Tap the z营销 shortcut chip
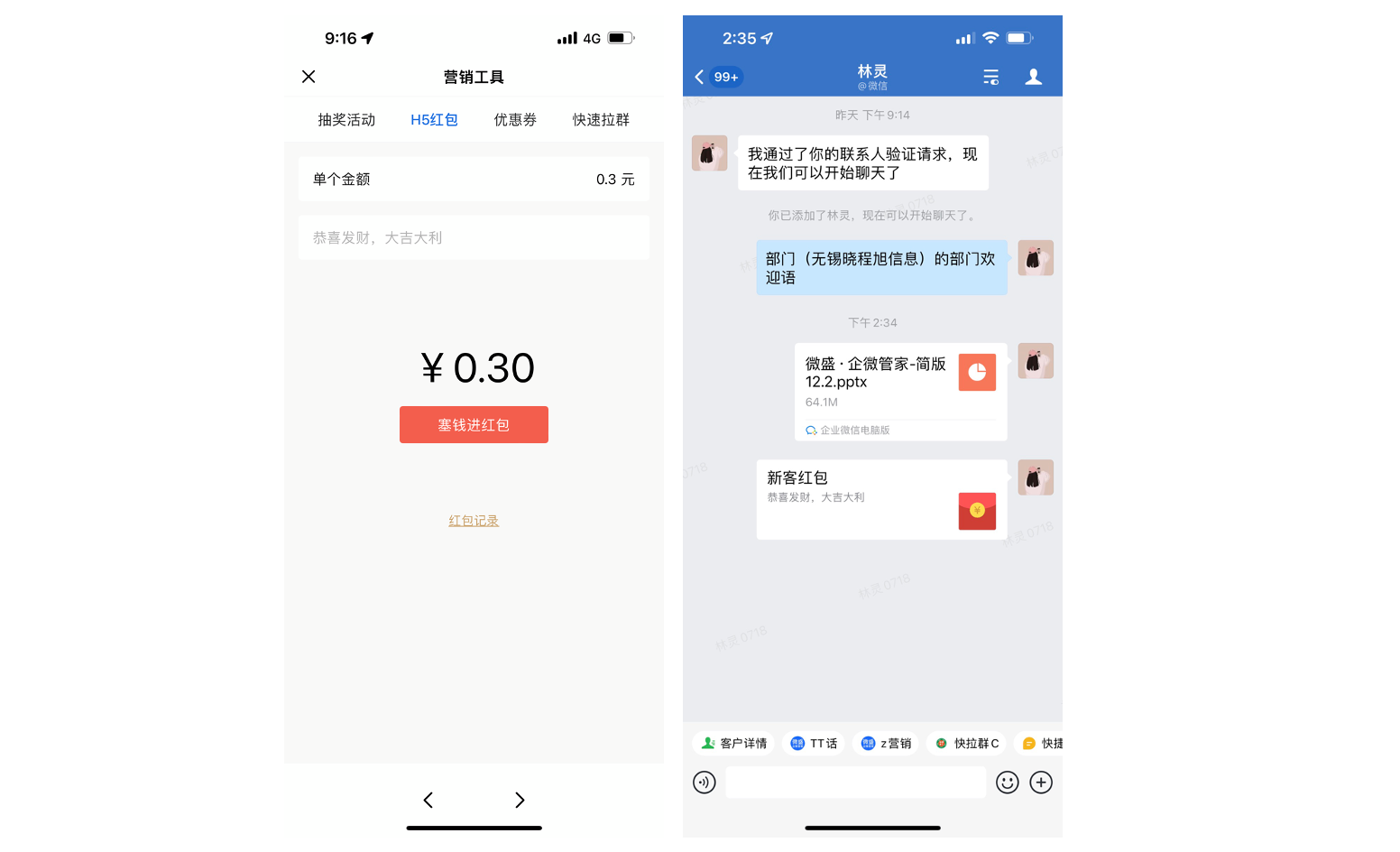The width and height of the screenshot is (1400, 852). coord(886,744)
